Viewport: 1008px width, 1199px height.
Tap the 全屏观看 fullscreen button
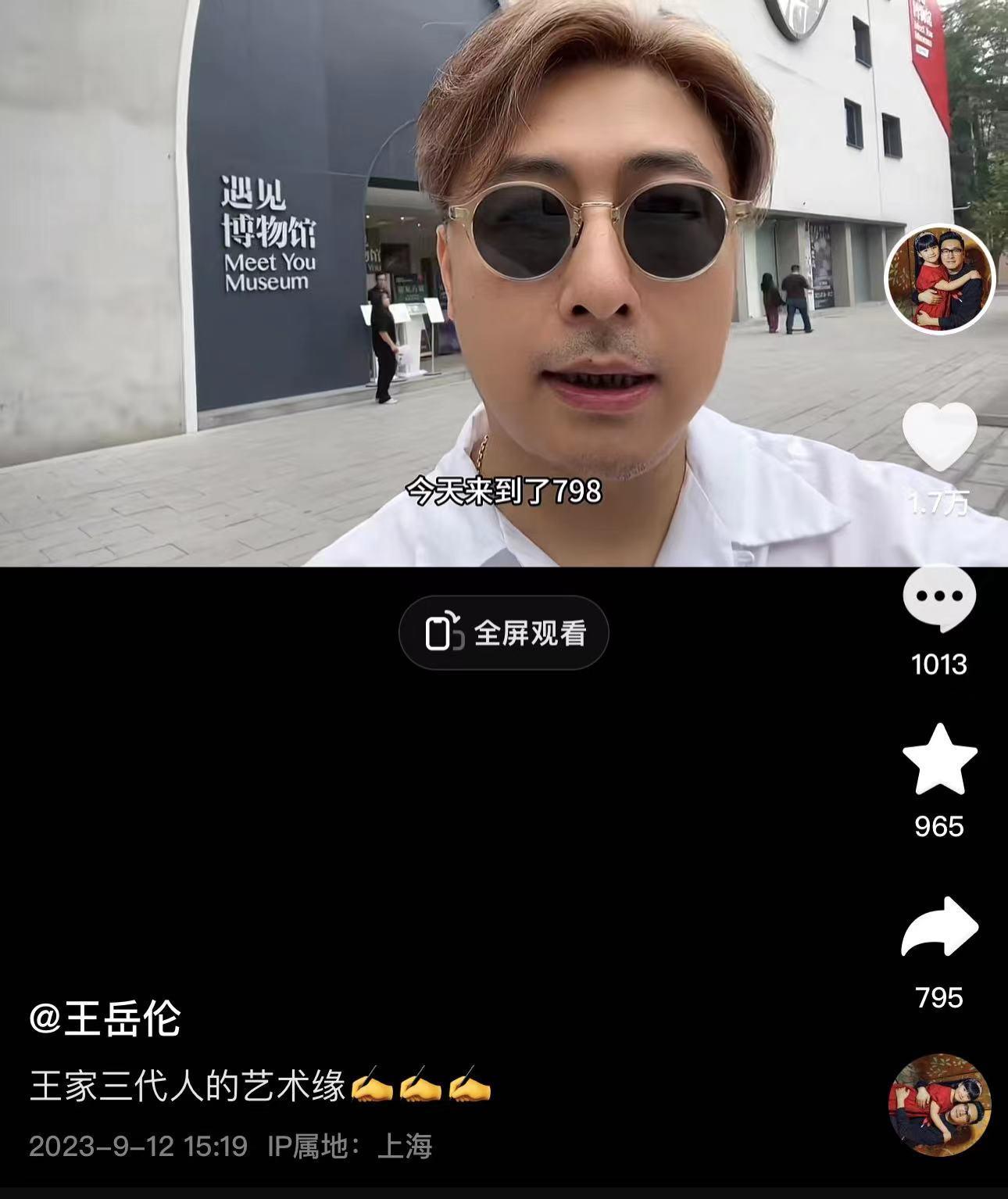pos(504,632)
